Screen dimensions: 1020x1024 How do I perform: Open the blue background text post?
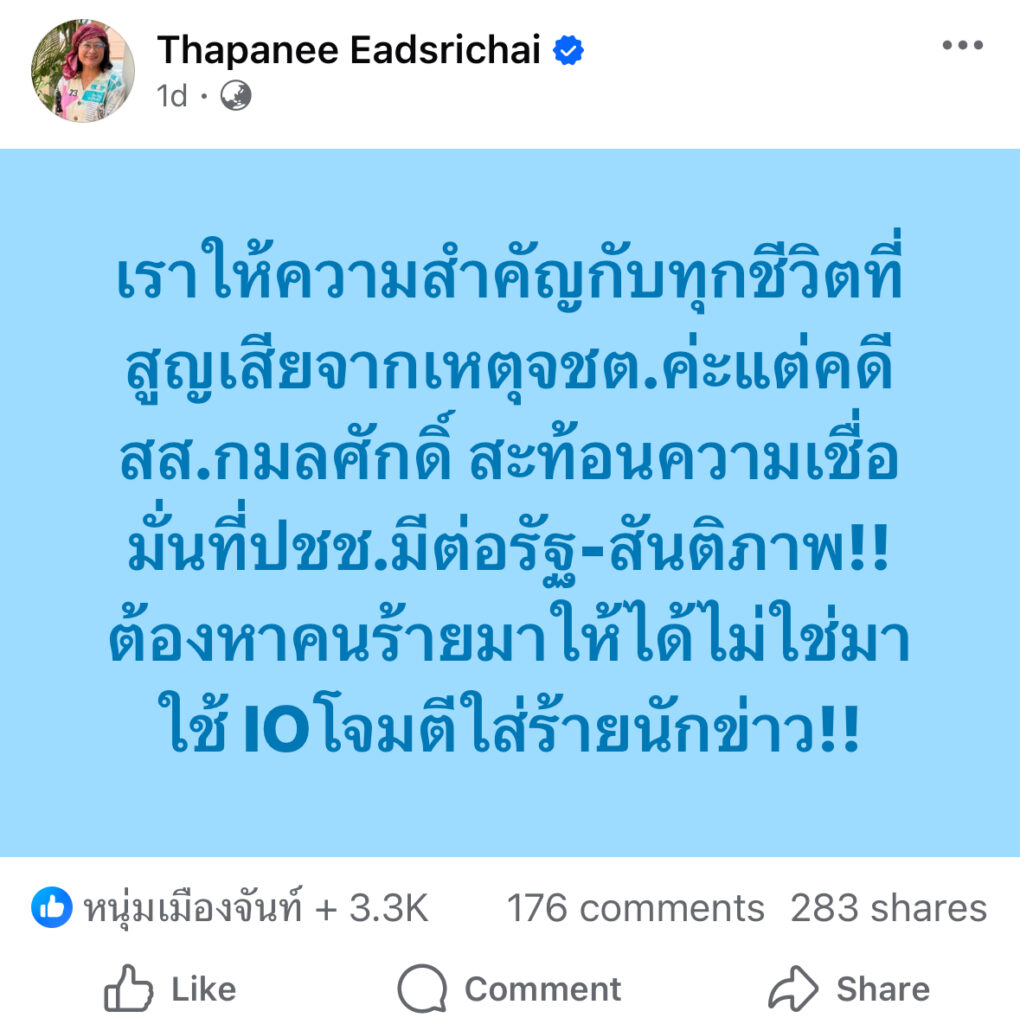click(x=510, y=502)
